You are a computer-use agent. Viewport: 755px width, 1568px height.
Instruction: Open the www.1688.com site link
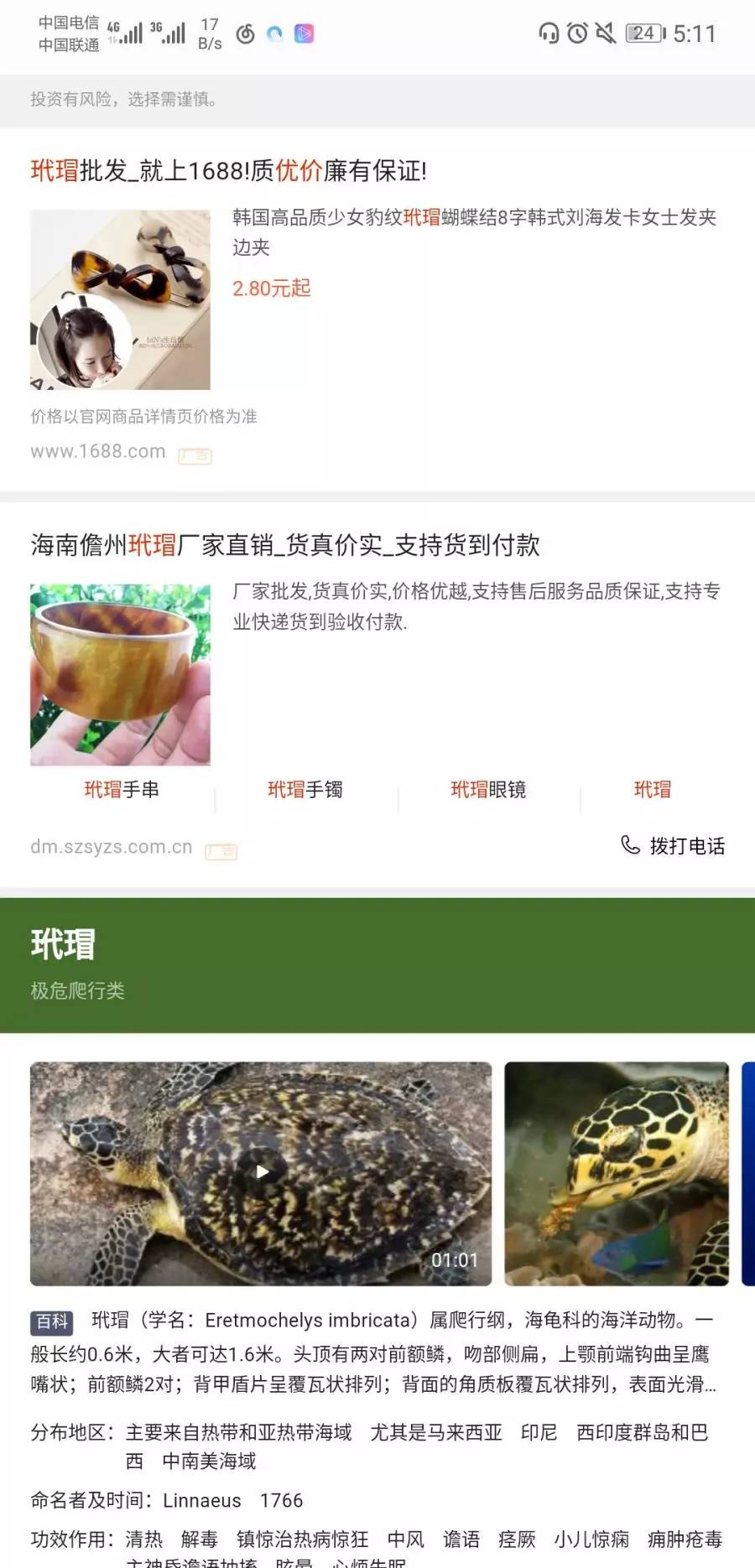tap(98, 451)
